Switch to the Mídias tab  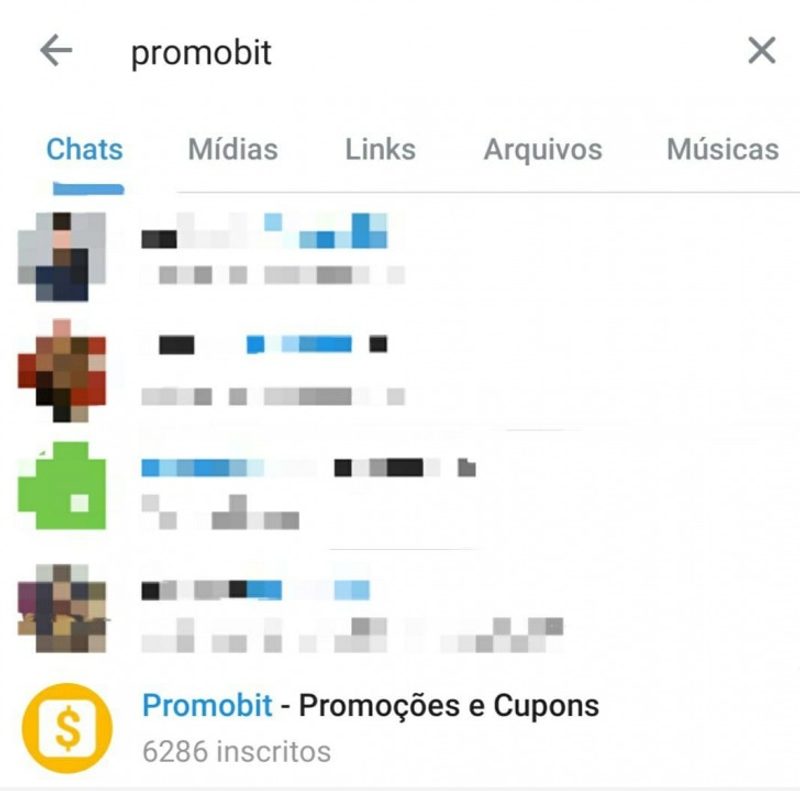pyautogui.click(x=233, y=150)
